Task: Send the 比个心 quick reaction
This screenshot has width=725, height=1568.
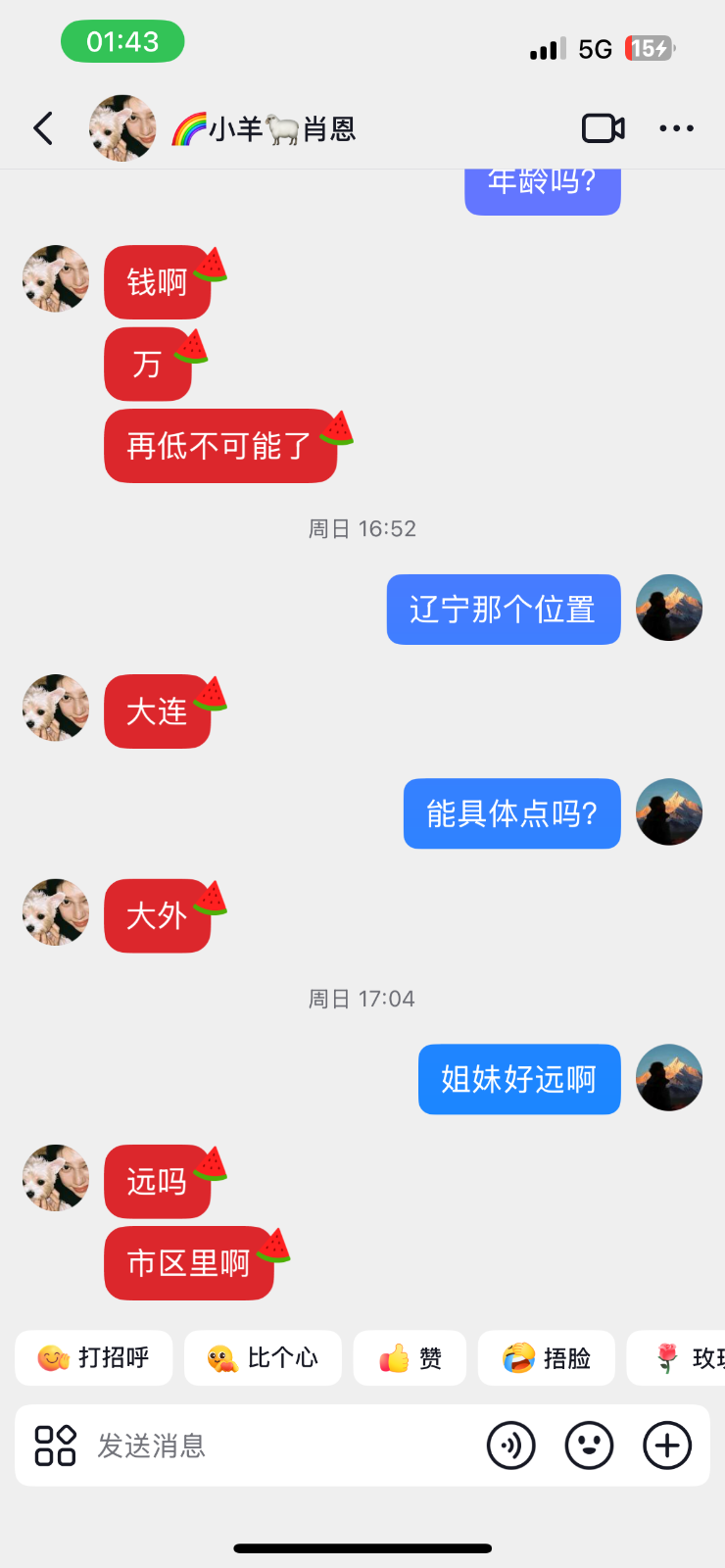Action: point(263,1358)
